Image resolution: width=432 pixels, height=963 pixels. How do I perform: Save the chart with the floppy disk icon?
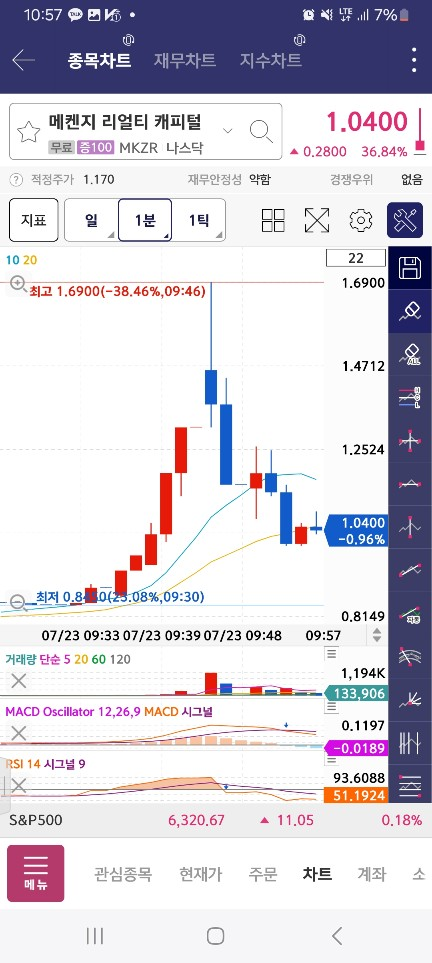pyautogui.click(x=410, y=268)
